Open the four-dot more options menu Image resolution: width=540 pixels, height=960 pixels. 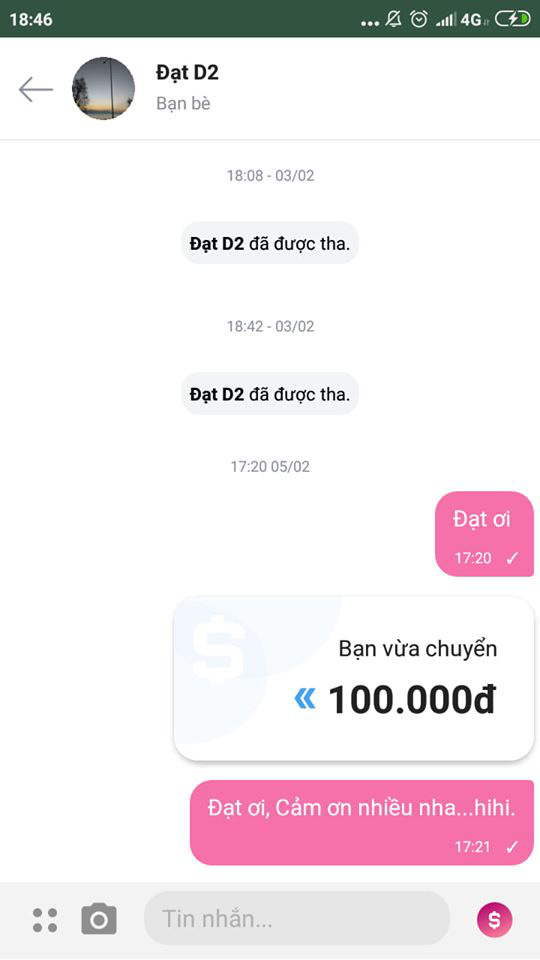[45, 920]
